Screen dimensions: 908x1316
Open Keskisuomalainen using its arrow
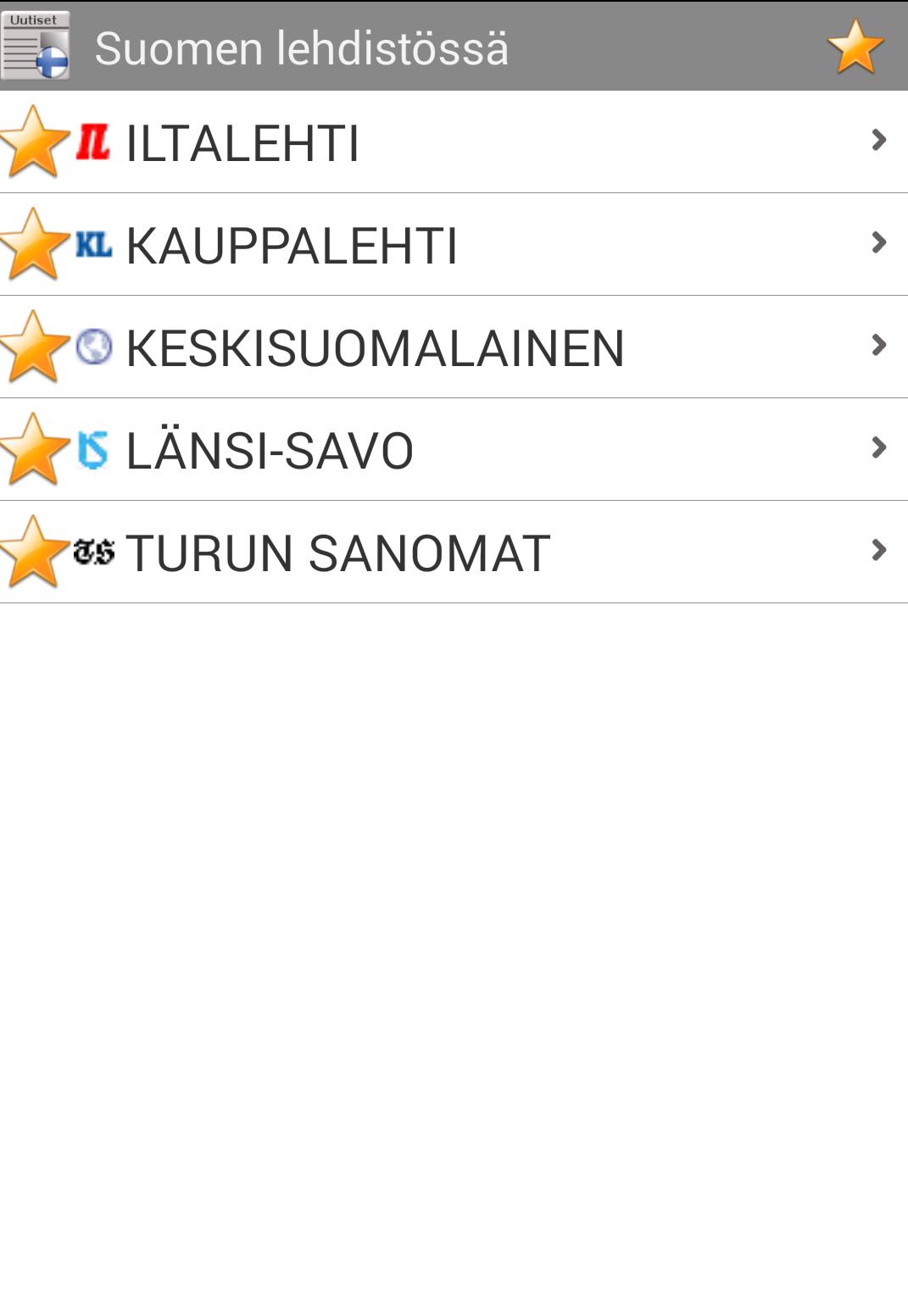tap(877, 346)
